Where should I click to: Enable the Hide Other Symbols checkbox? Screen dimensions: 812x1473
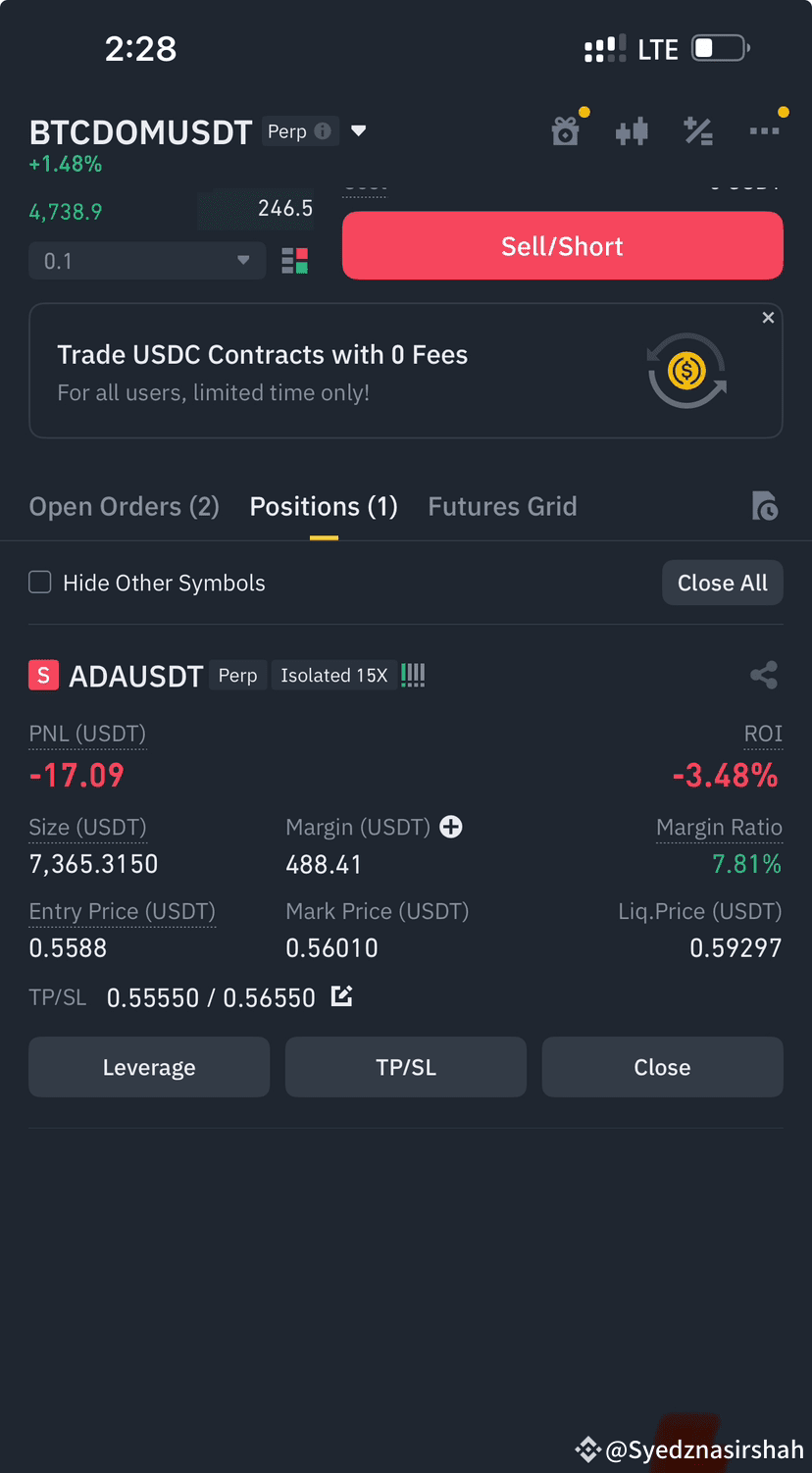point(39,582)
